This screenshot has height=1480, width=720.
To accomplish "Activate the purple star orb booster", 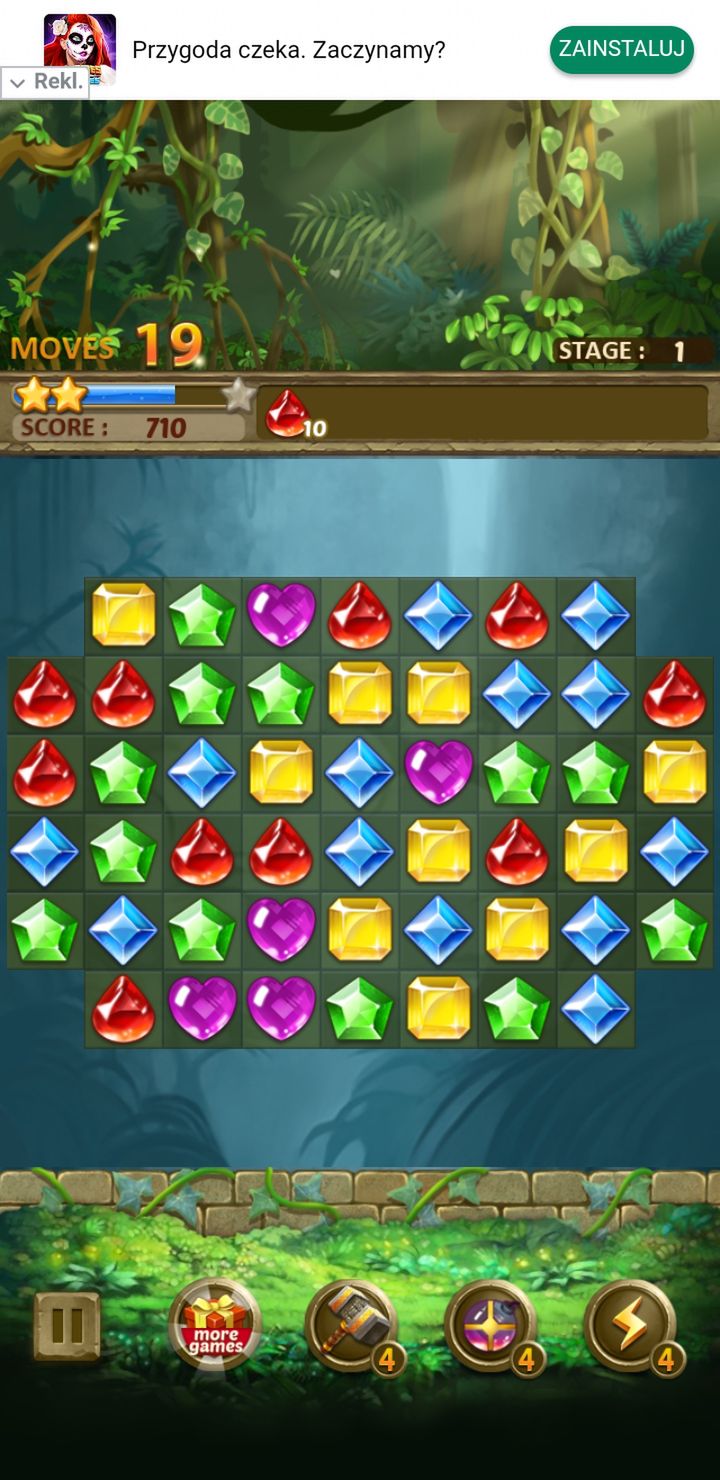I will pyautogui.click(x=493, y=1326).
